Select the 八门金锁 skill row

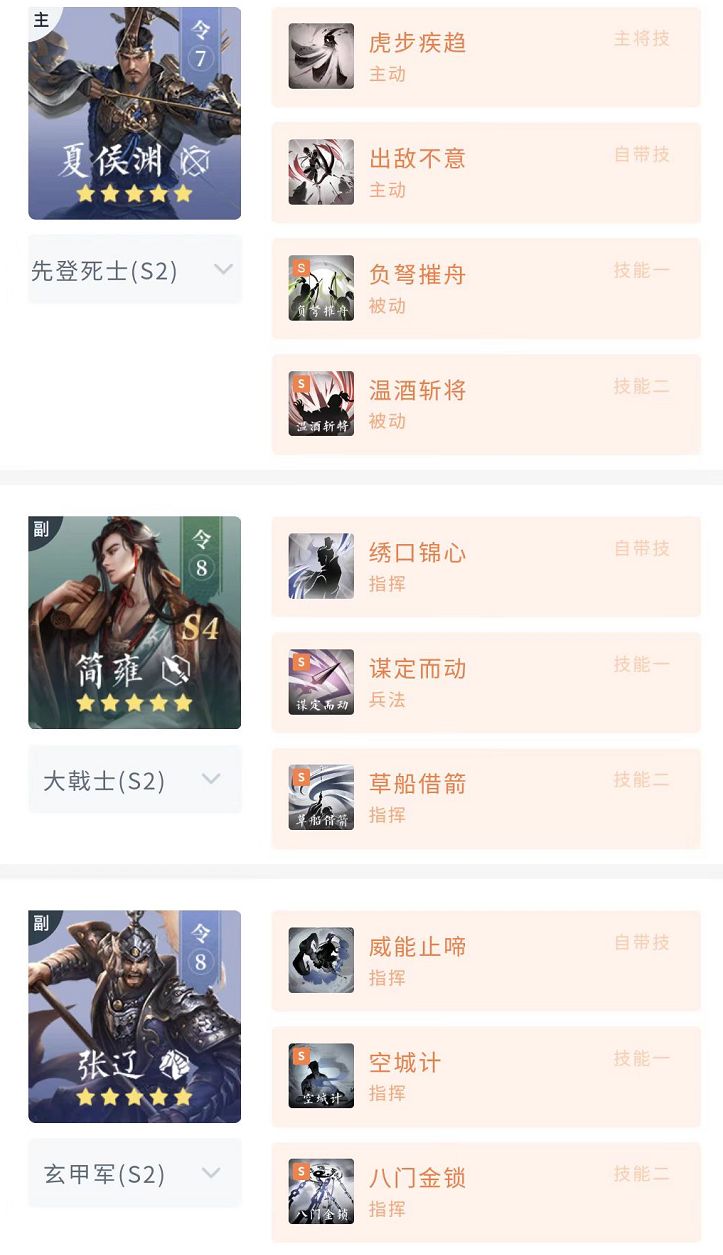[486, 1192]
